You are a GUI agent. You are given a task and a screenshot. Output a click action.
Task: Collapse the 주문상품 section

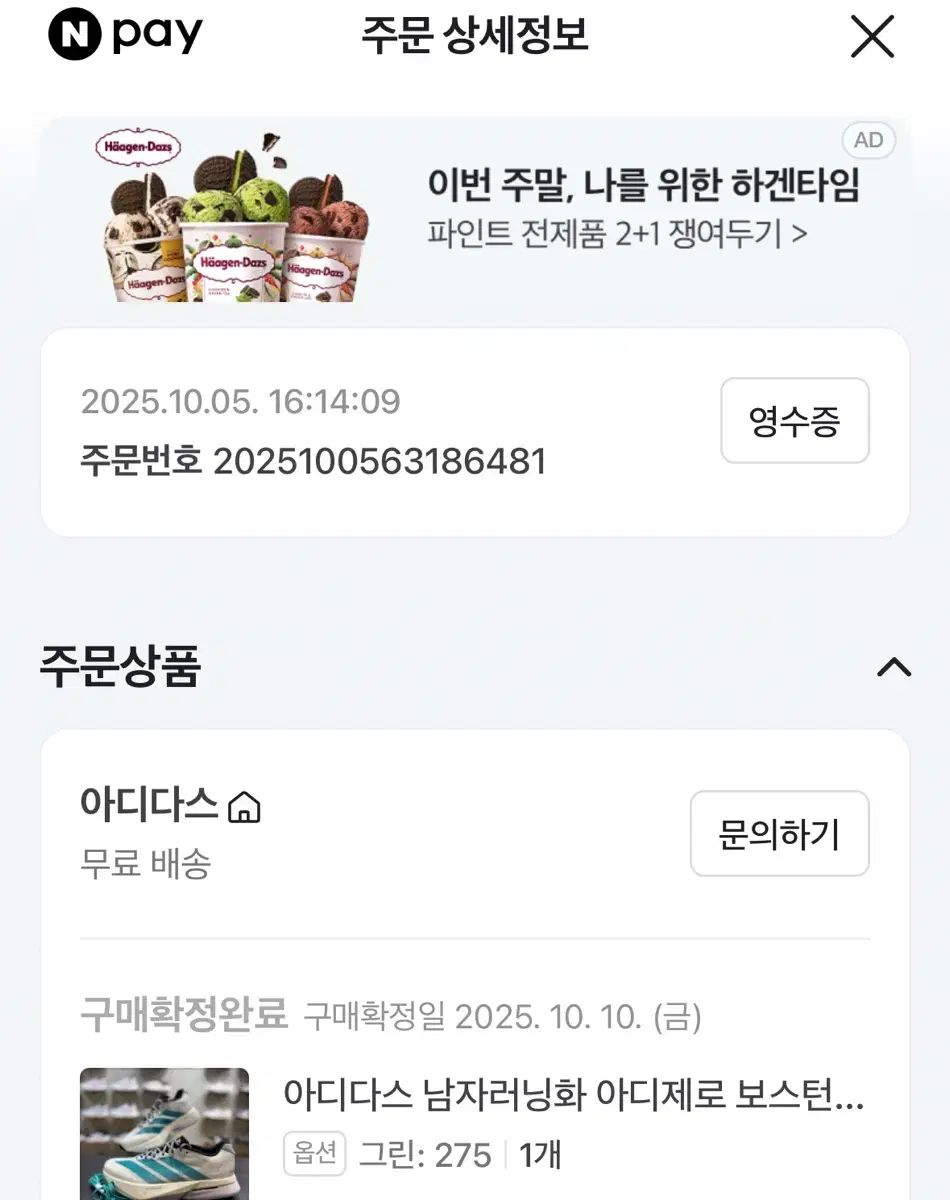tap(893, 667)
